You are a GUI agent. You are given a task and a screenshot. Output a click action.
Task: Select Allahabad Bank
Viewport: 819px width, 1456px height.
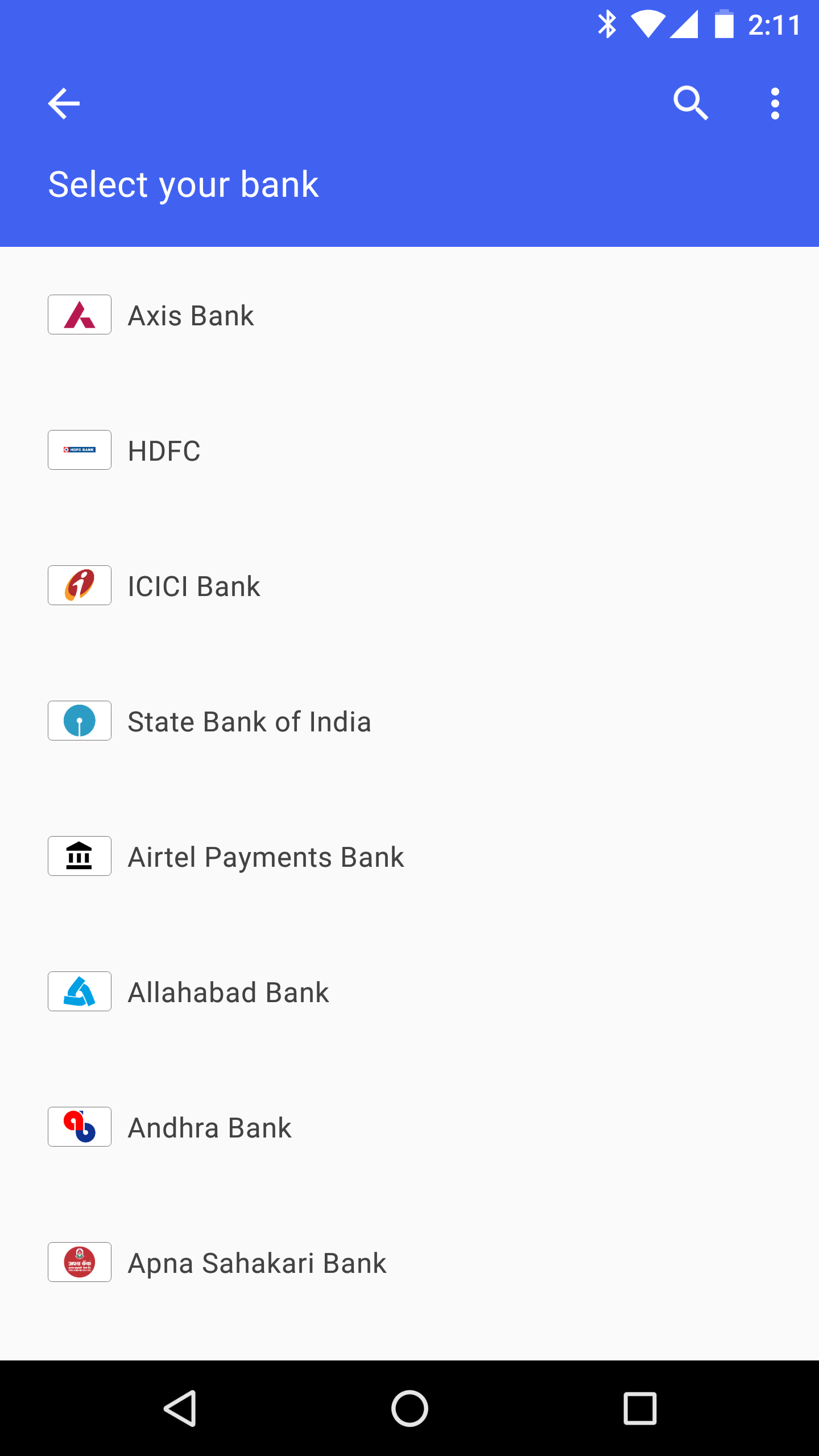[228, 992]
